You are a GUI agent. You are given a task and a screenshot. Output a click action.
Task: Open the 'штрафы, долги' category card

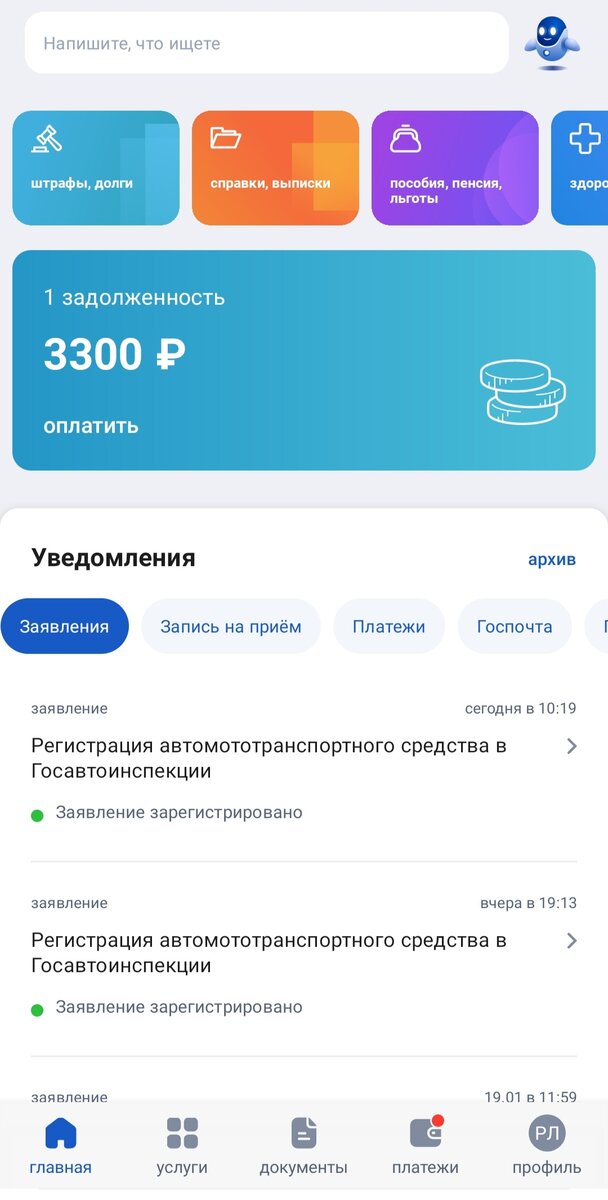tap(96, 168)
